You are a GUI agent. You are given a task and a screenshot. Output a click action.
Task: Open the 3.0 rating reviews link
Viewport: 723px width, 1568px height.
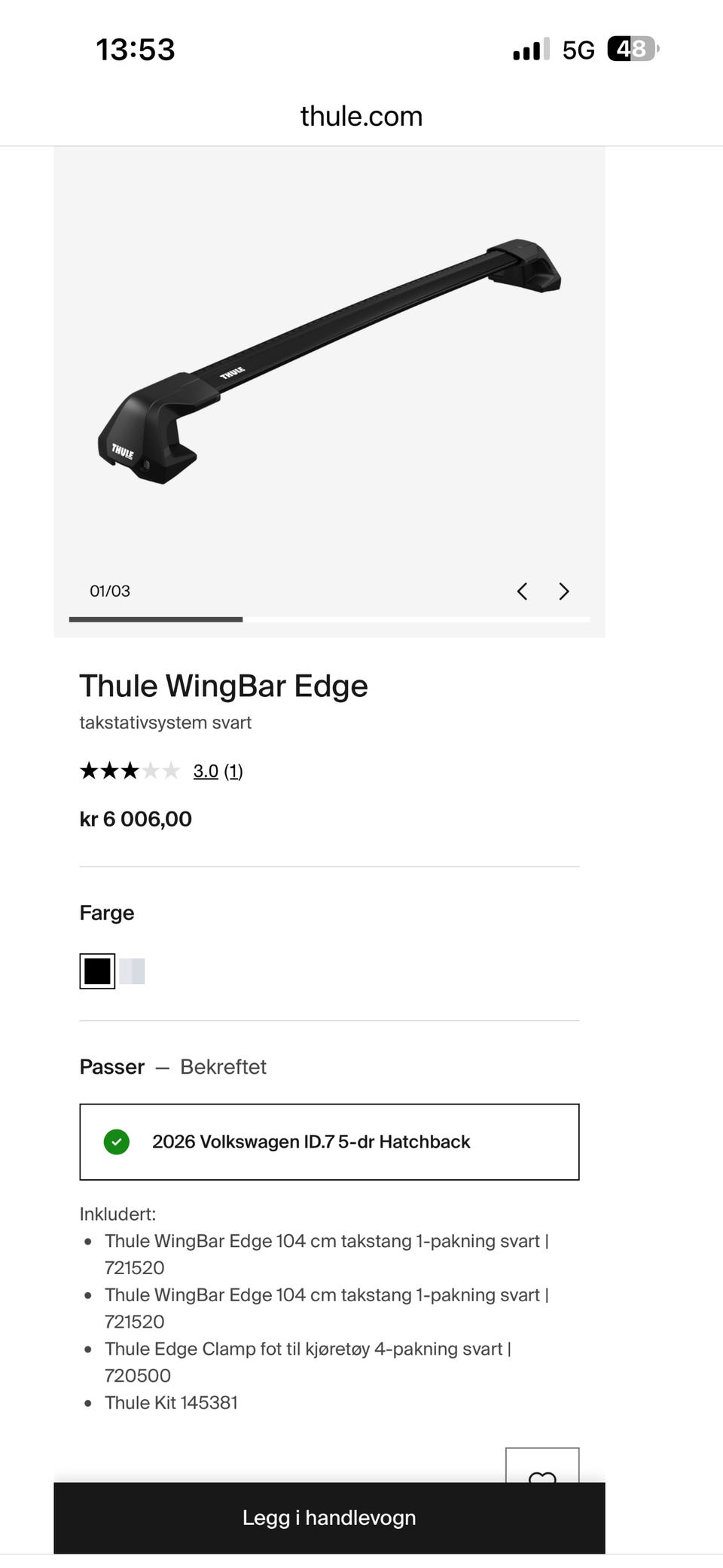tap(218, 771)
